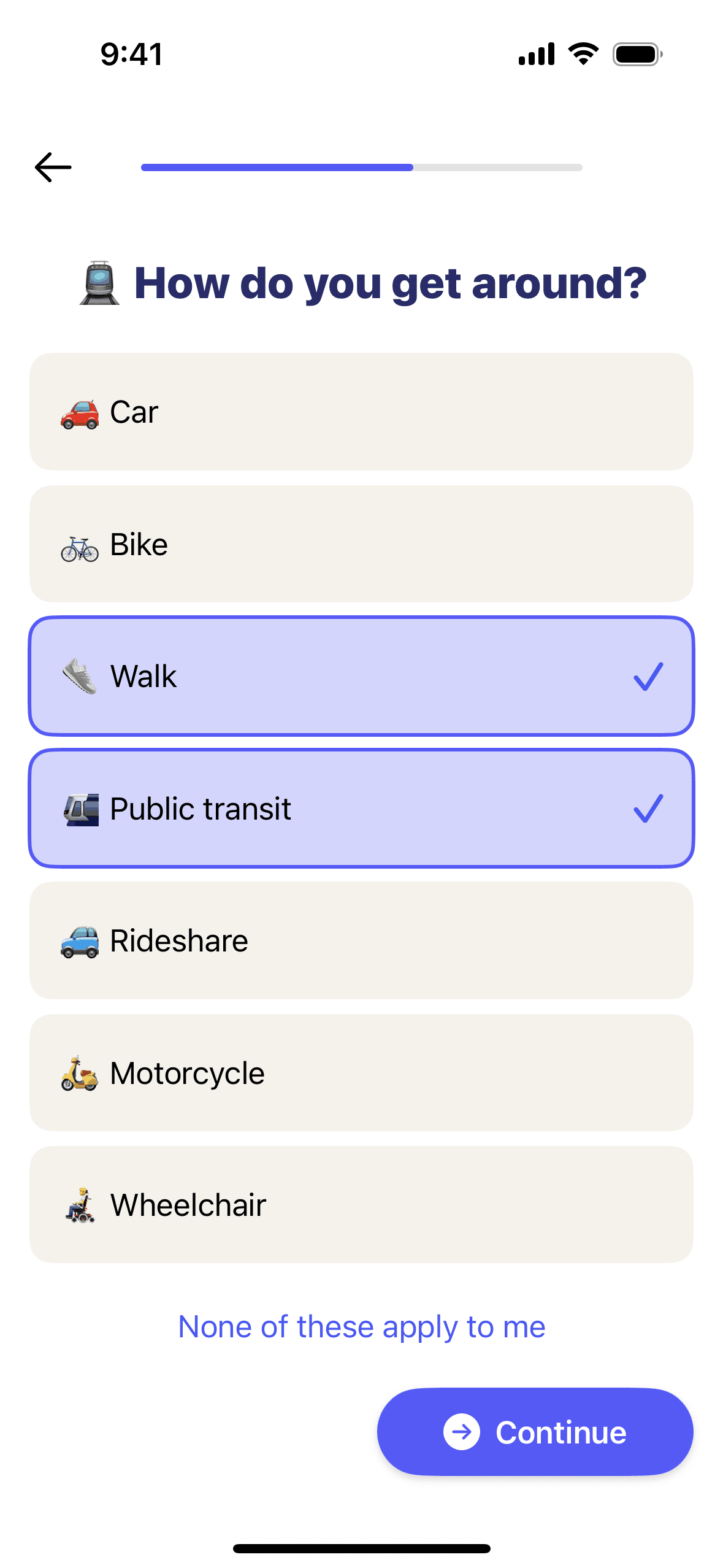Select the Car option
Image resolution: width=723 pixels, height=1568 pixels.
tap(361, 412)
